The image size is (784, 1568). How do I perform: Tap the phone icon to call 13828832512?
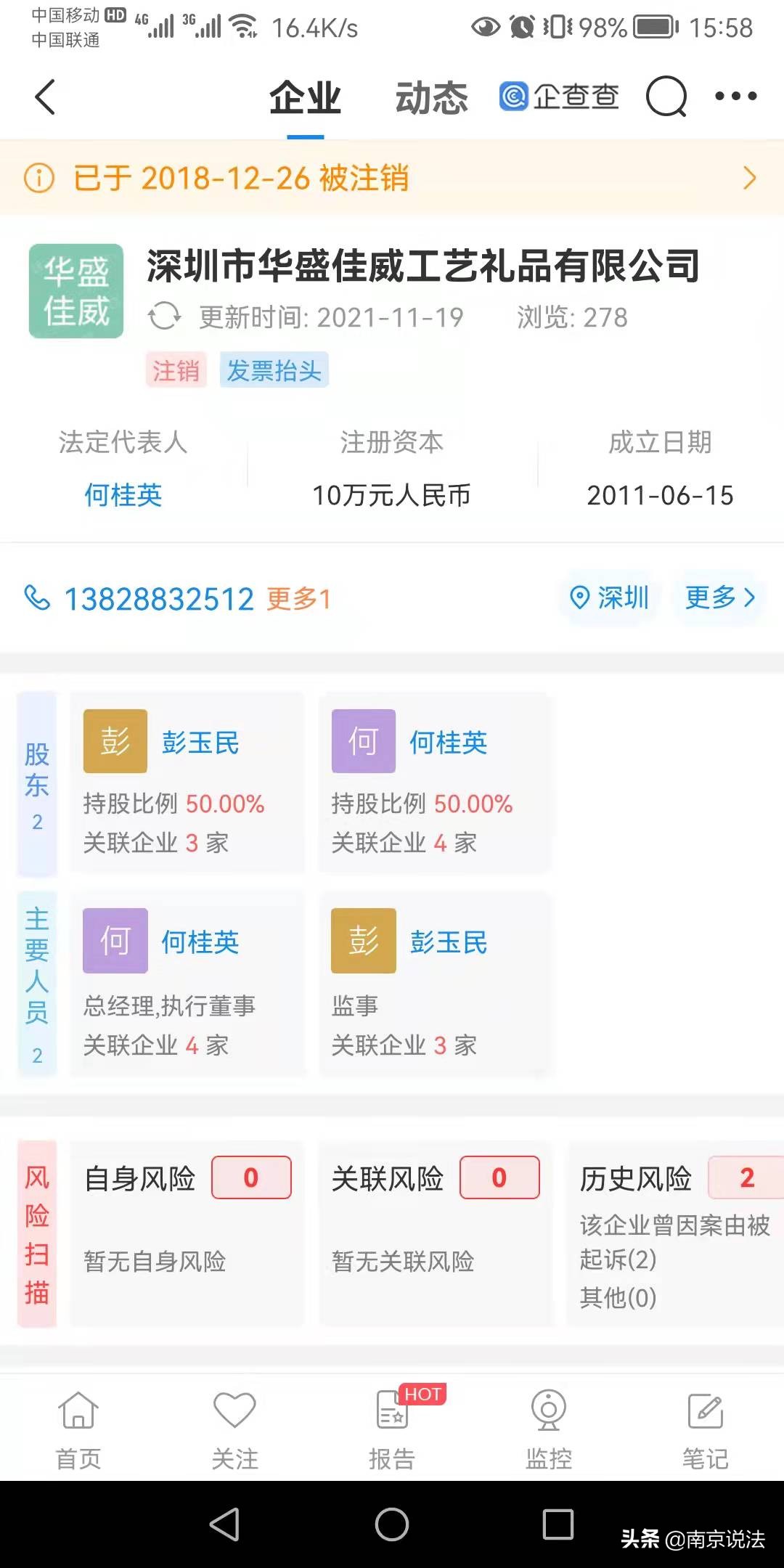tap(39, 597)
